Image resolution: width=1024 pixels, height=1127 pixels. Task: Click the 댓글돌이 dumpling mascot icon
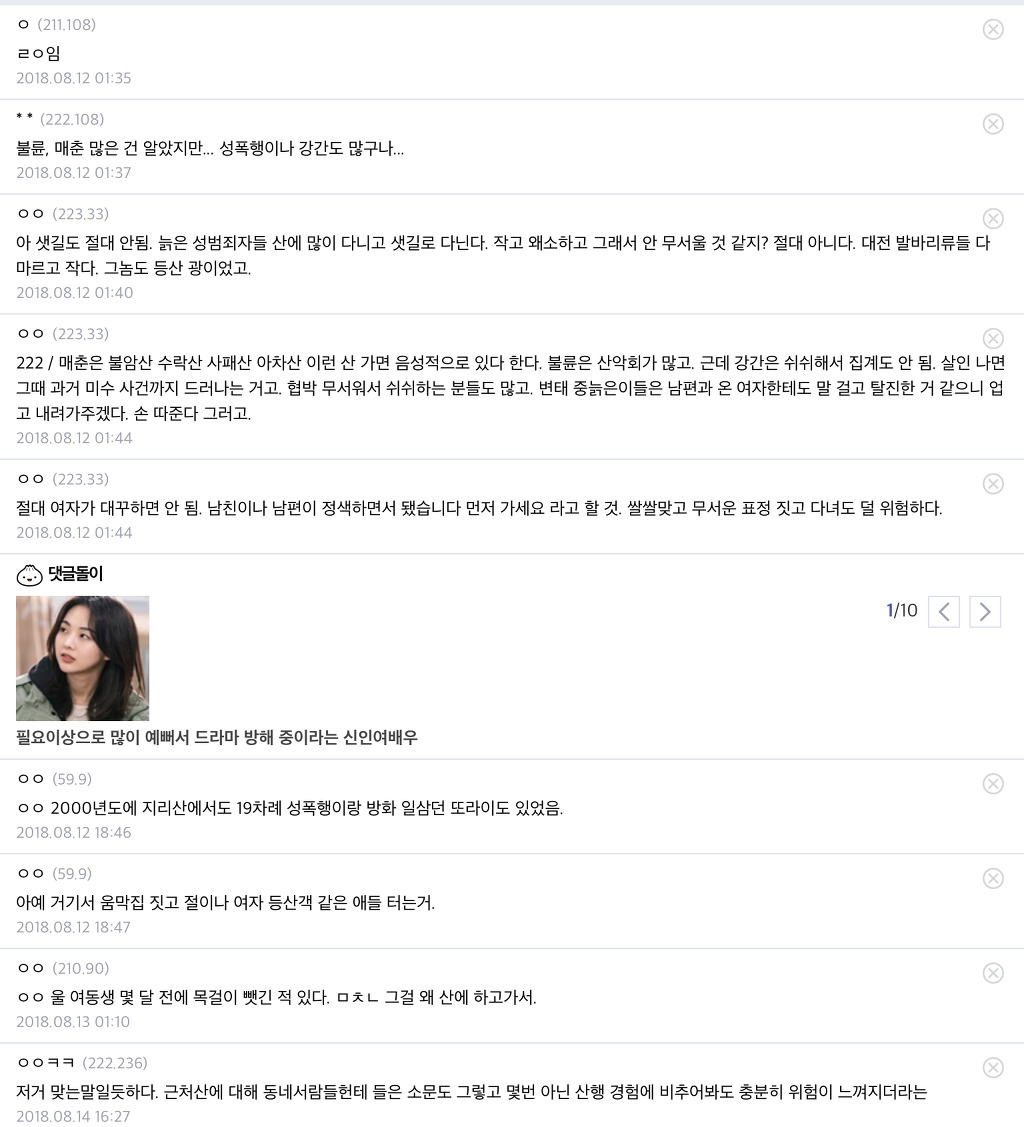click(x=31, y=574)
